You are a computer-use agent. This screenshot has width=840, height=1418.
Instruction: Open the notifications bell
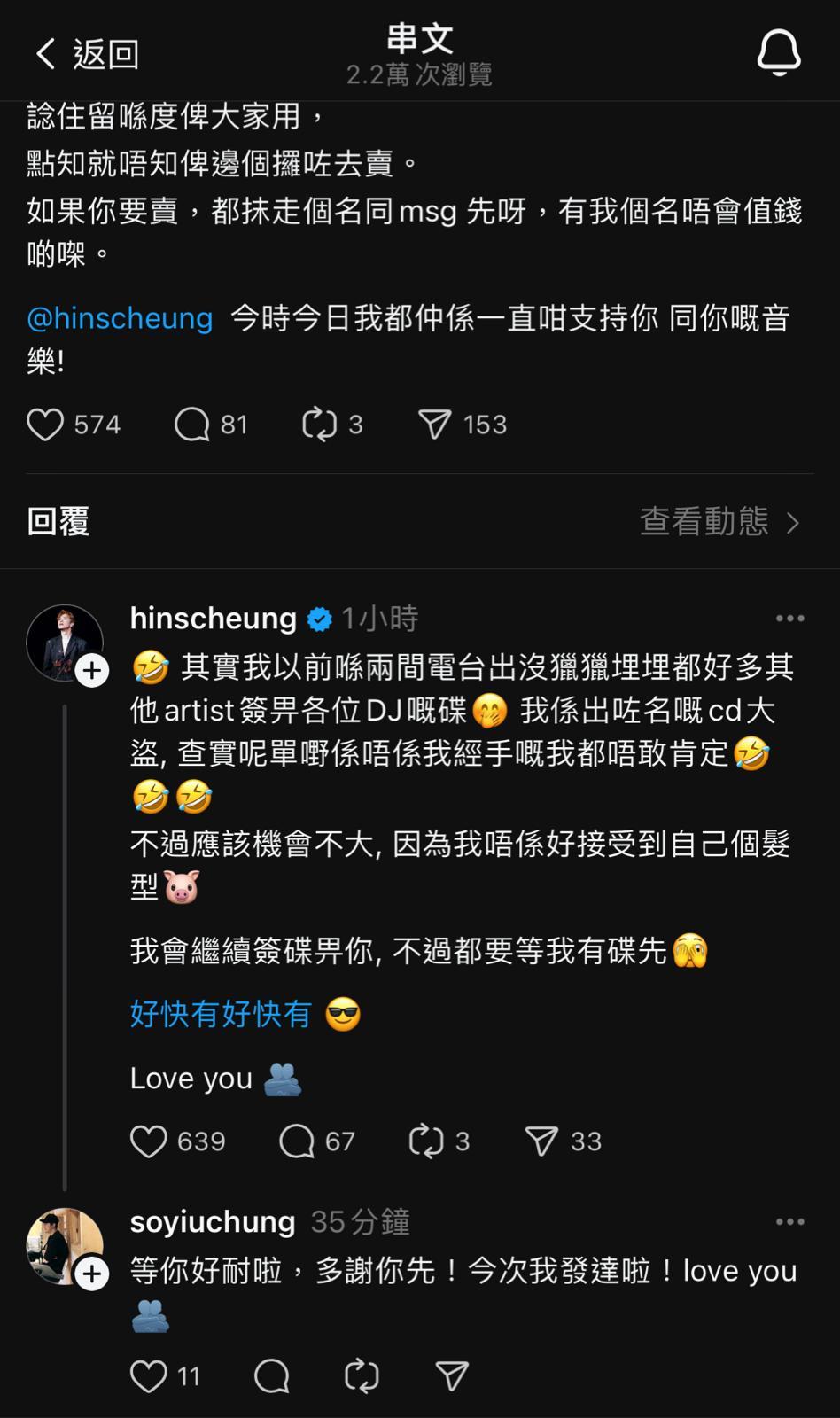779,52
